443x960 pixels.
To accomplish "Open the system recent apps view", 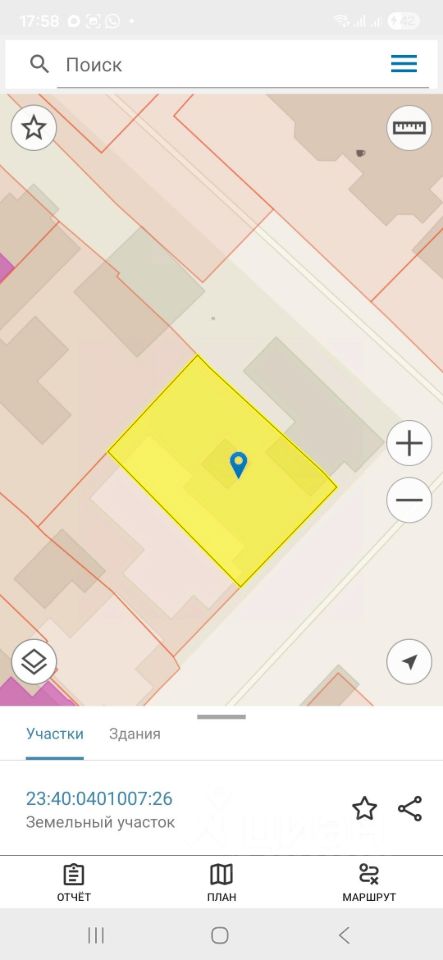I will 96,935.
